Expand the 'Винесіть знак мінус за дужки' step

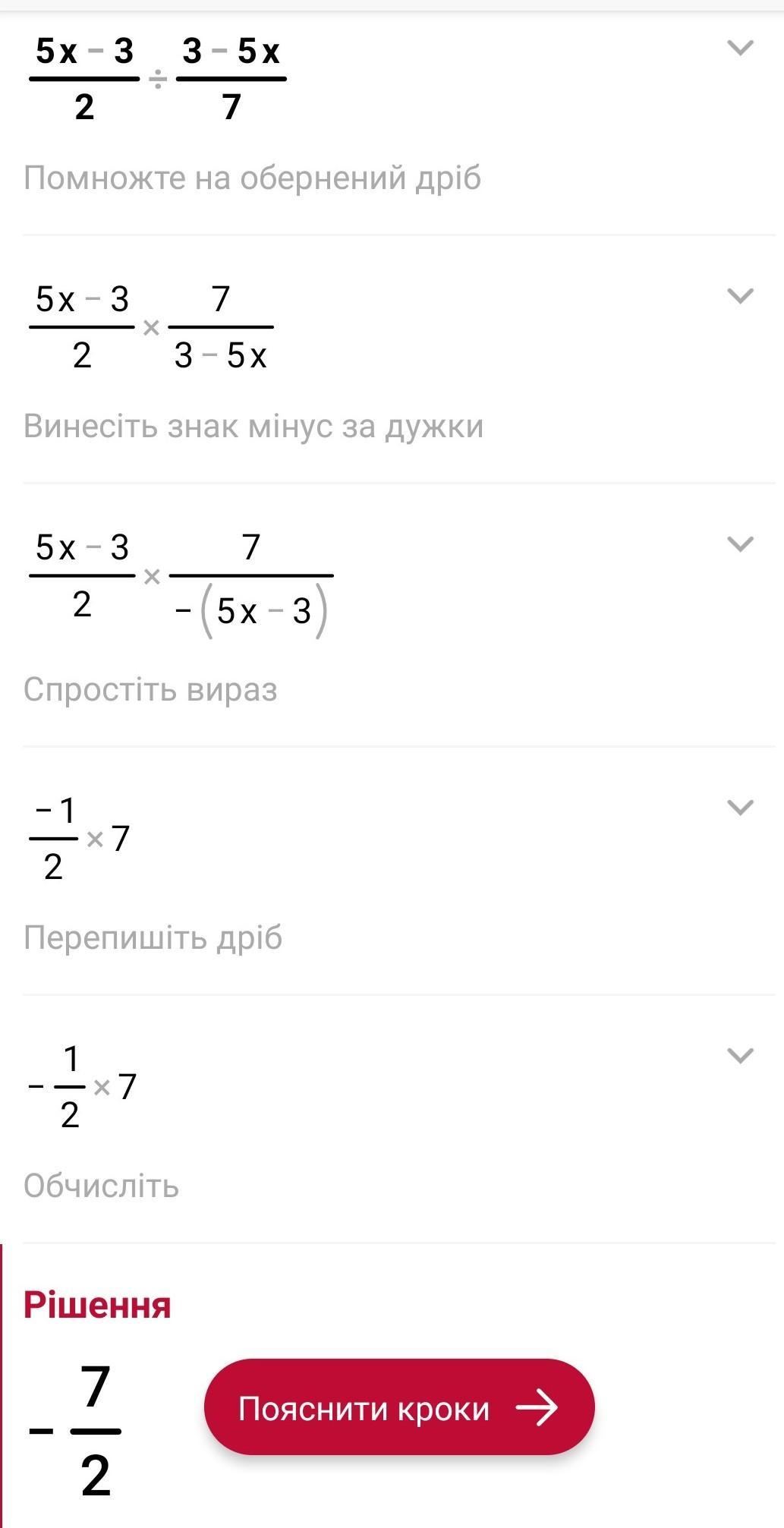740,296
